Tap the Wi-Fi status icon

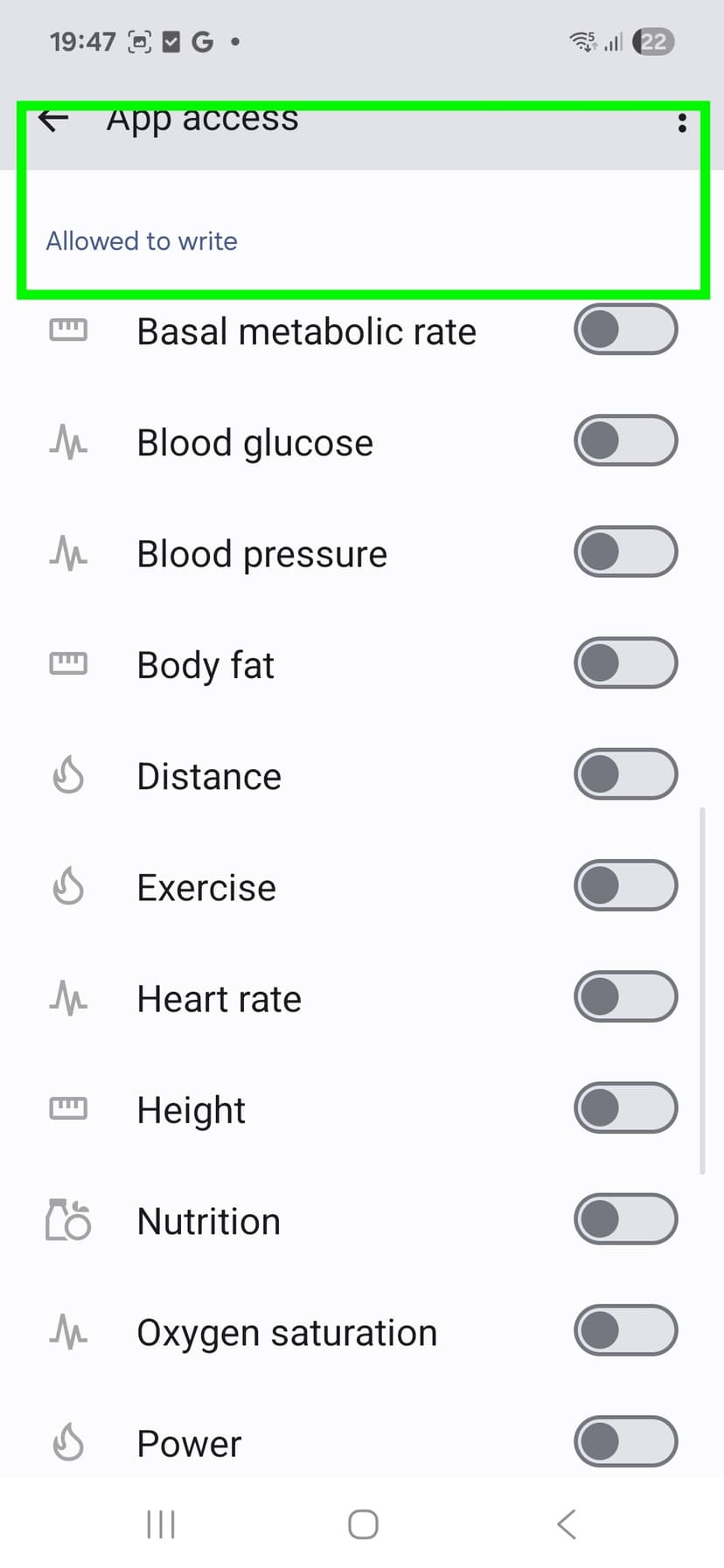pos(583,41)
